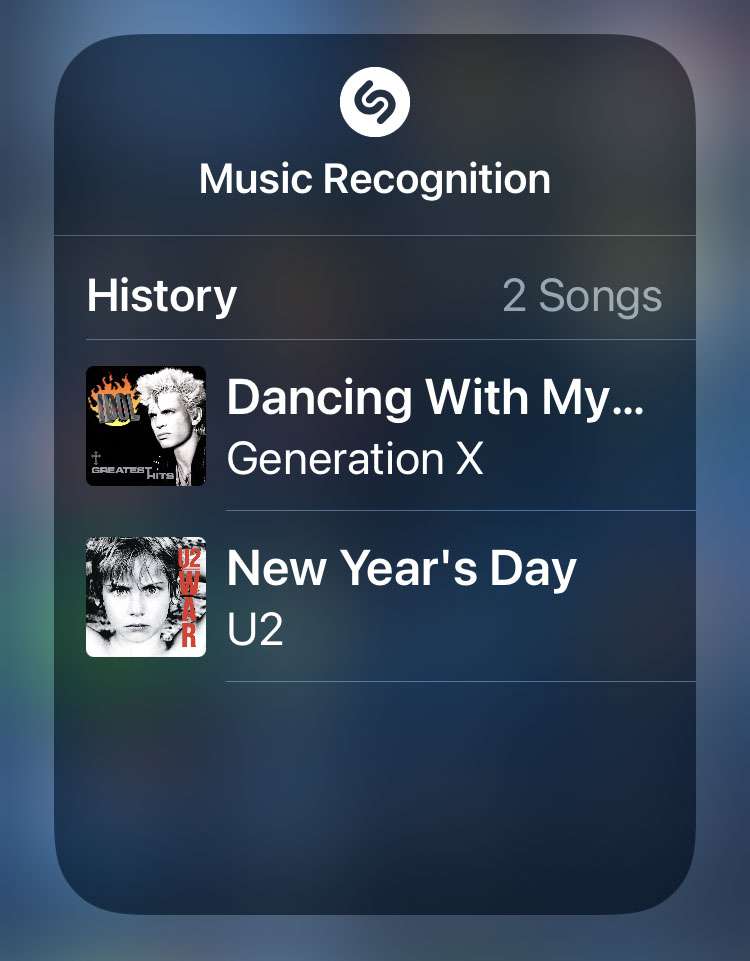Tap the Shazam Music Recognition button

pos(375,103)
